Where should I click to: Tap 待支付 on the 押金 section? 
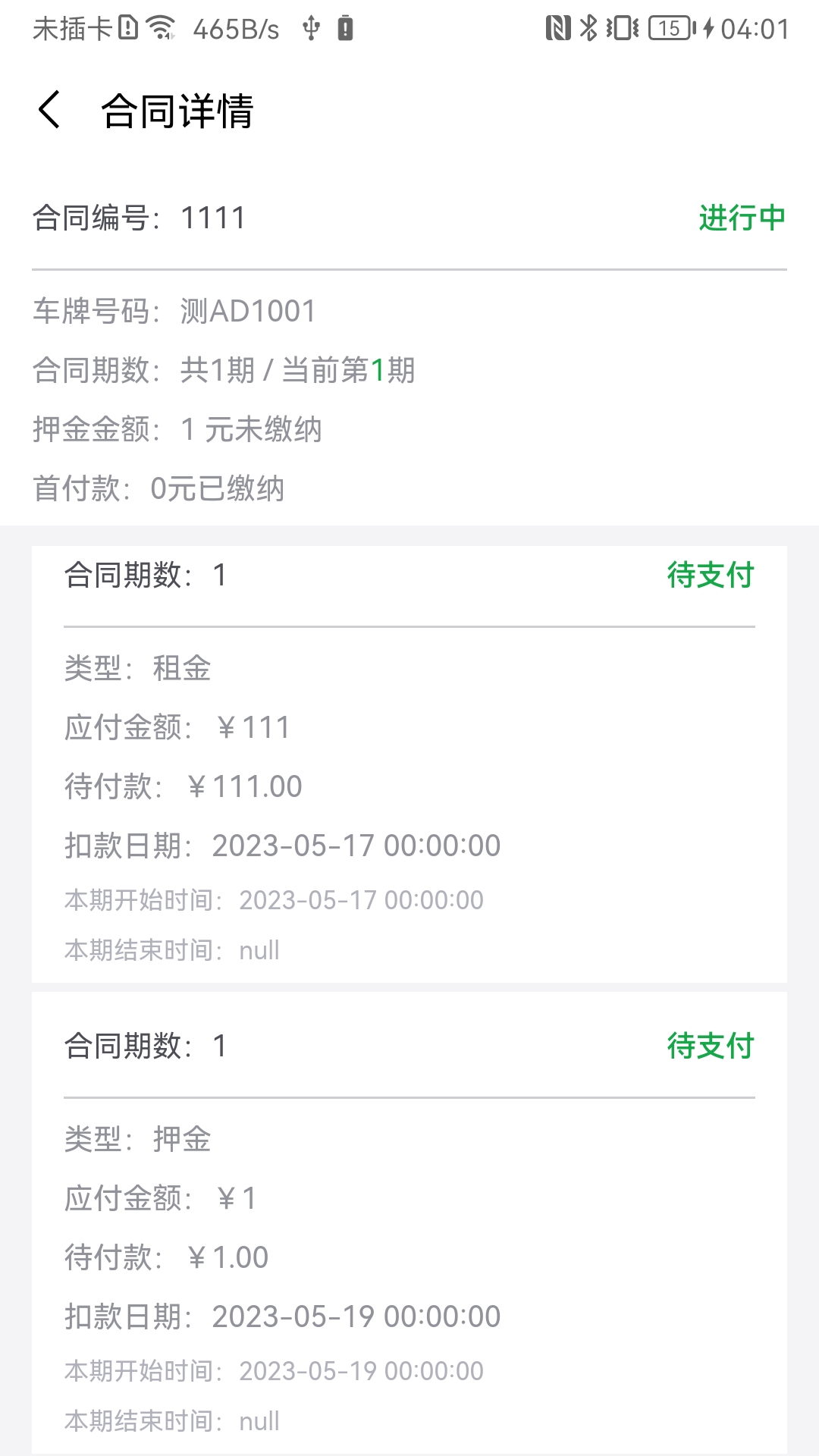pos(711,1045)
